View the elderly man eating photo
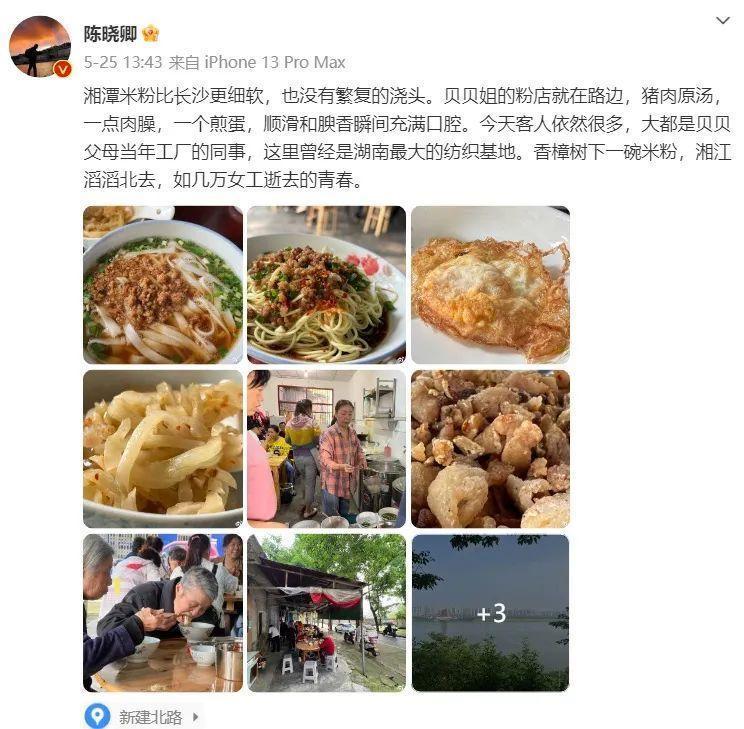This screenshot has height=729, width=744. tap(163, 612)
